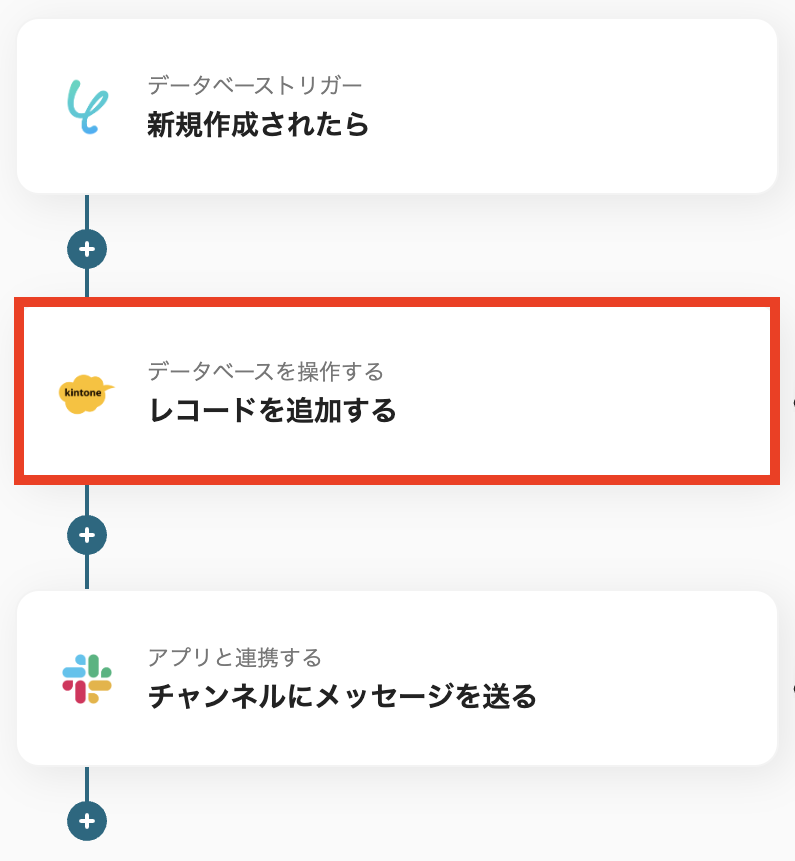
Task: Open the 新規作成されたら database trigger card
Action: pos(397,107)
